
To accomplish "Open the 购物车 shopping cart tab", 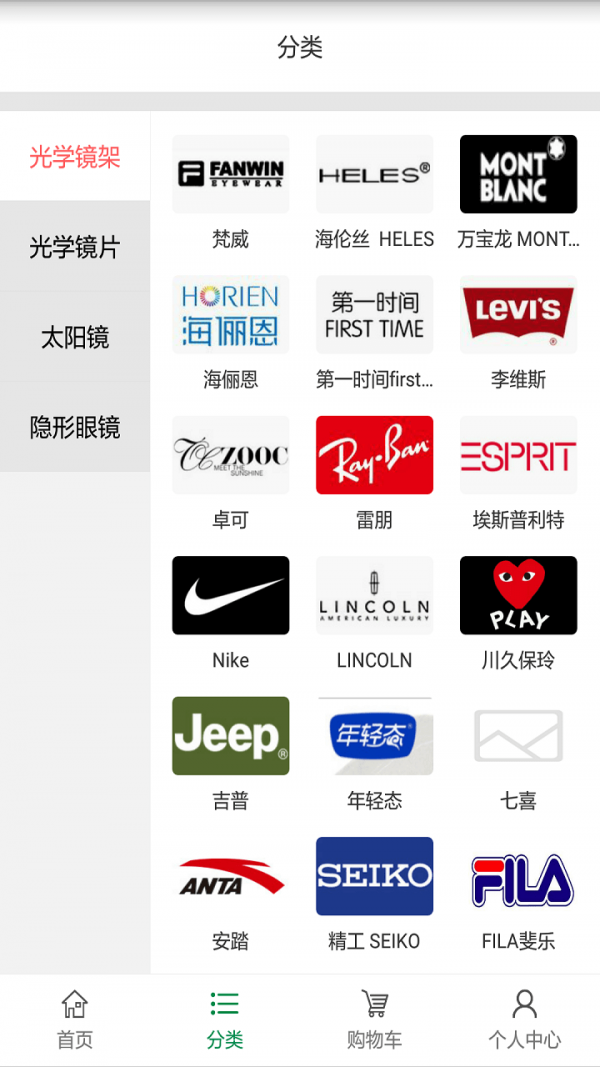I will tap(374, 1019).
